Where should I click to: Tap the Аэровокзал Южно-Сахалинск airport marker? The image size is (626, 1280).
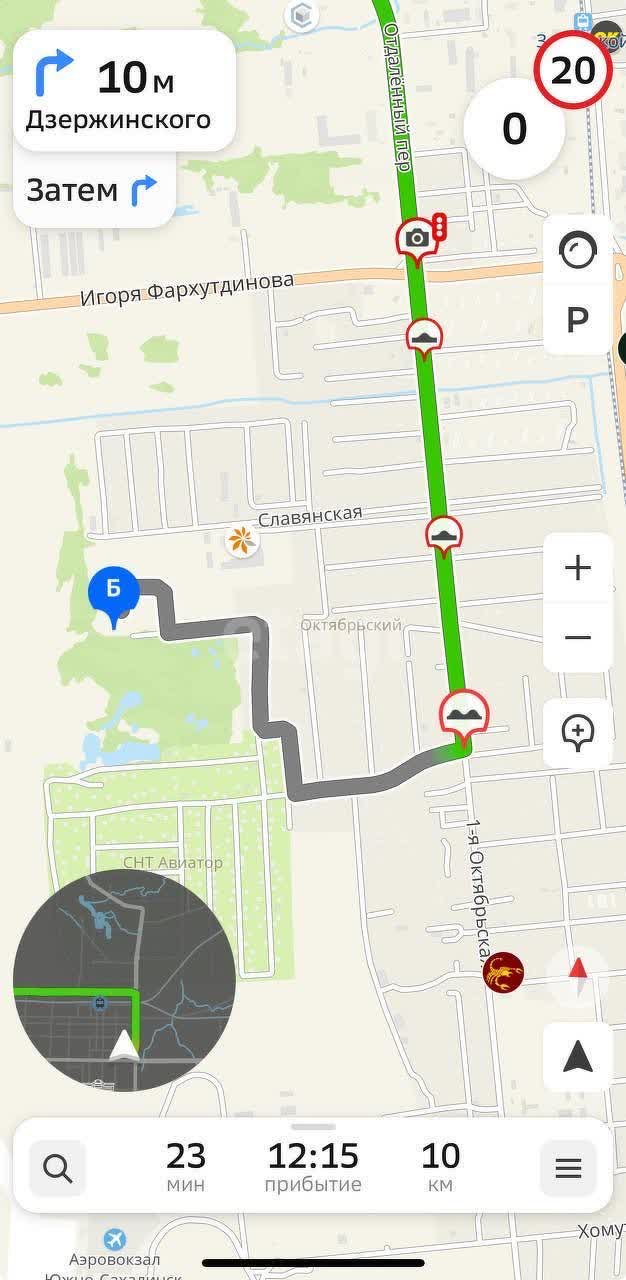[115, 1241]
